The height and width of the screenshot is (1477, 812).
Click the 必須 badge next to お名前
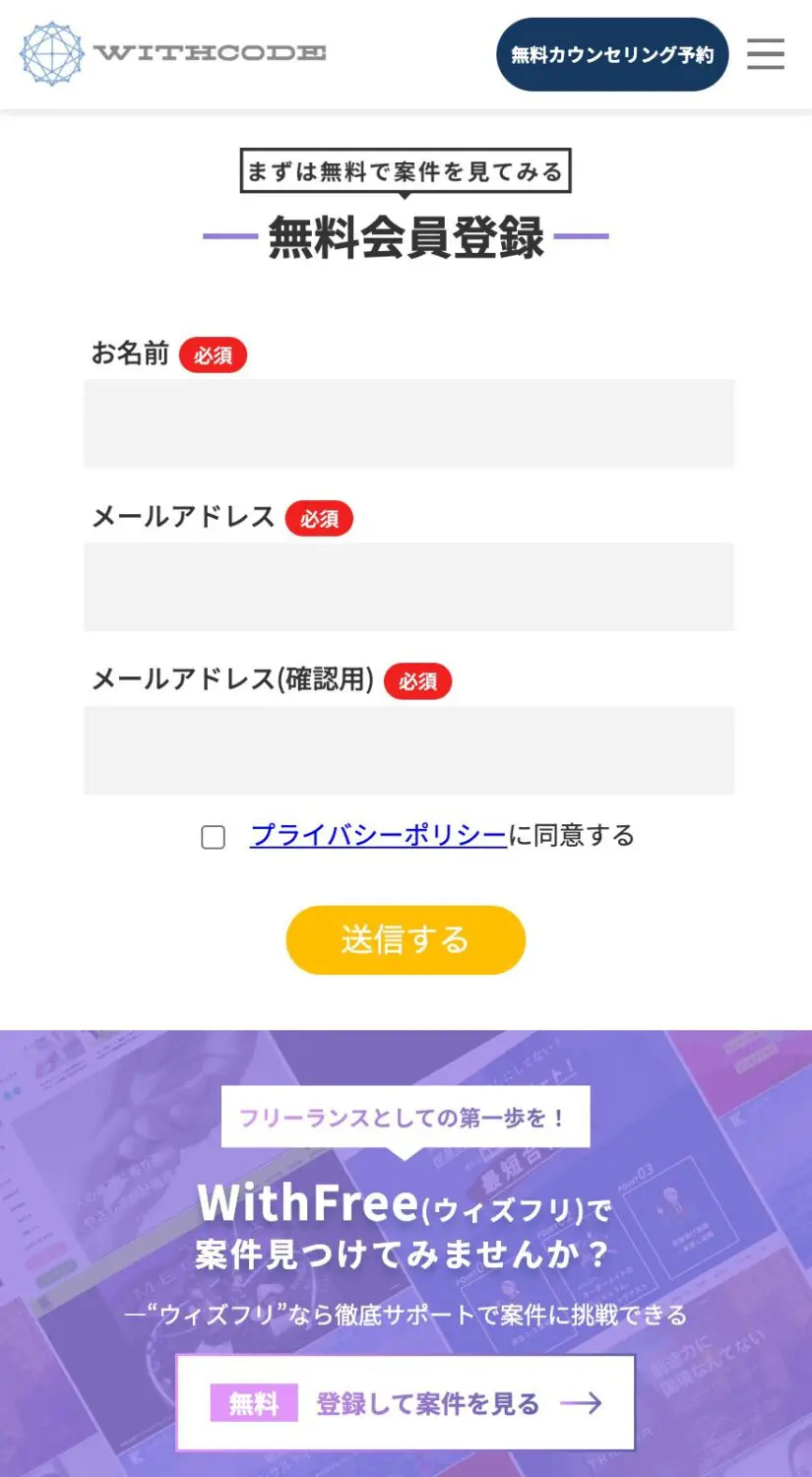pyautogui.click(x=215, y=355)
